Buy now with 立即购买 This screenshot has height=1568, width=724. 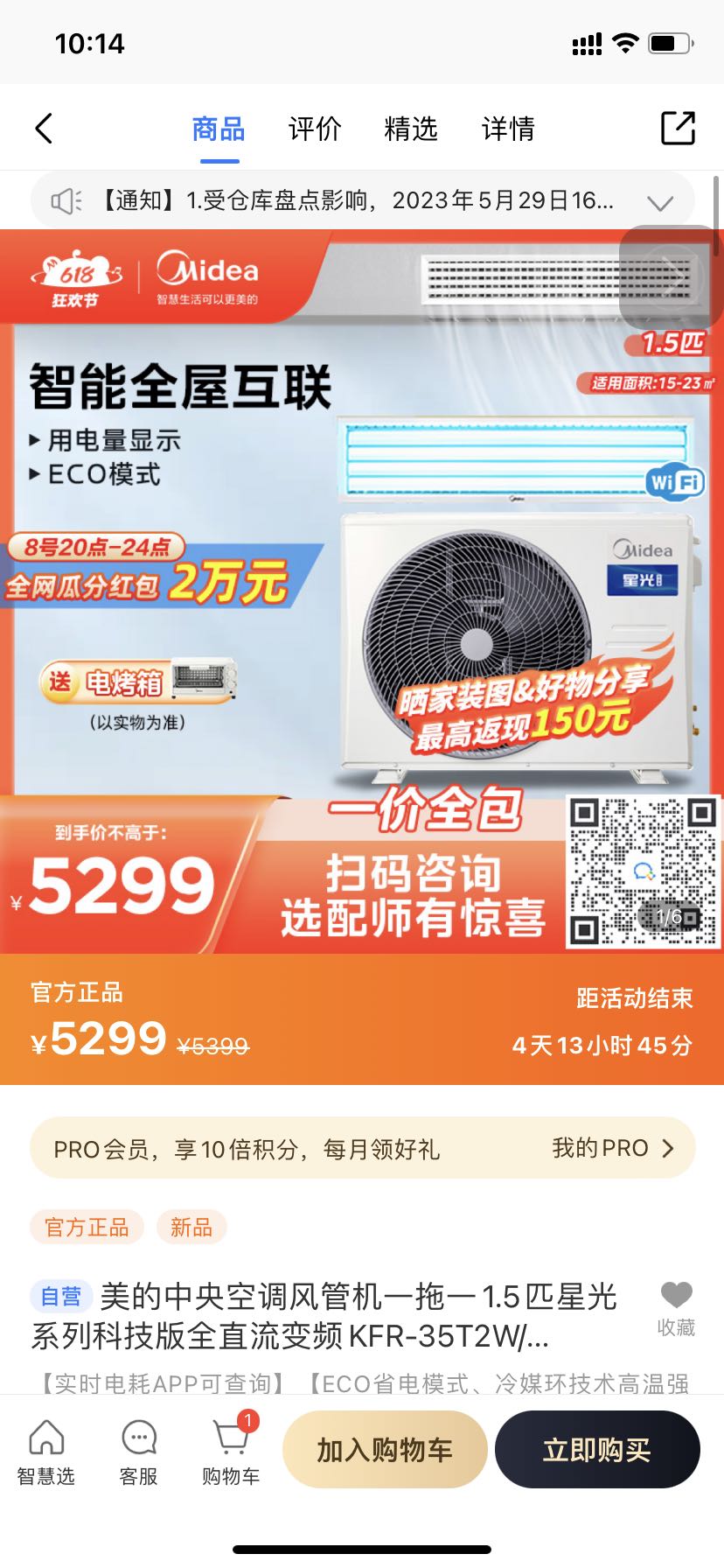[x=597, y=1450]
